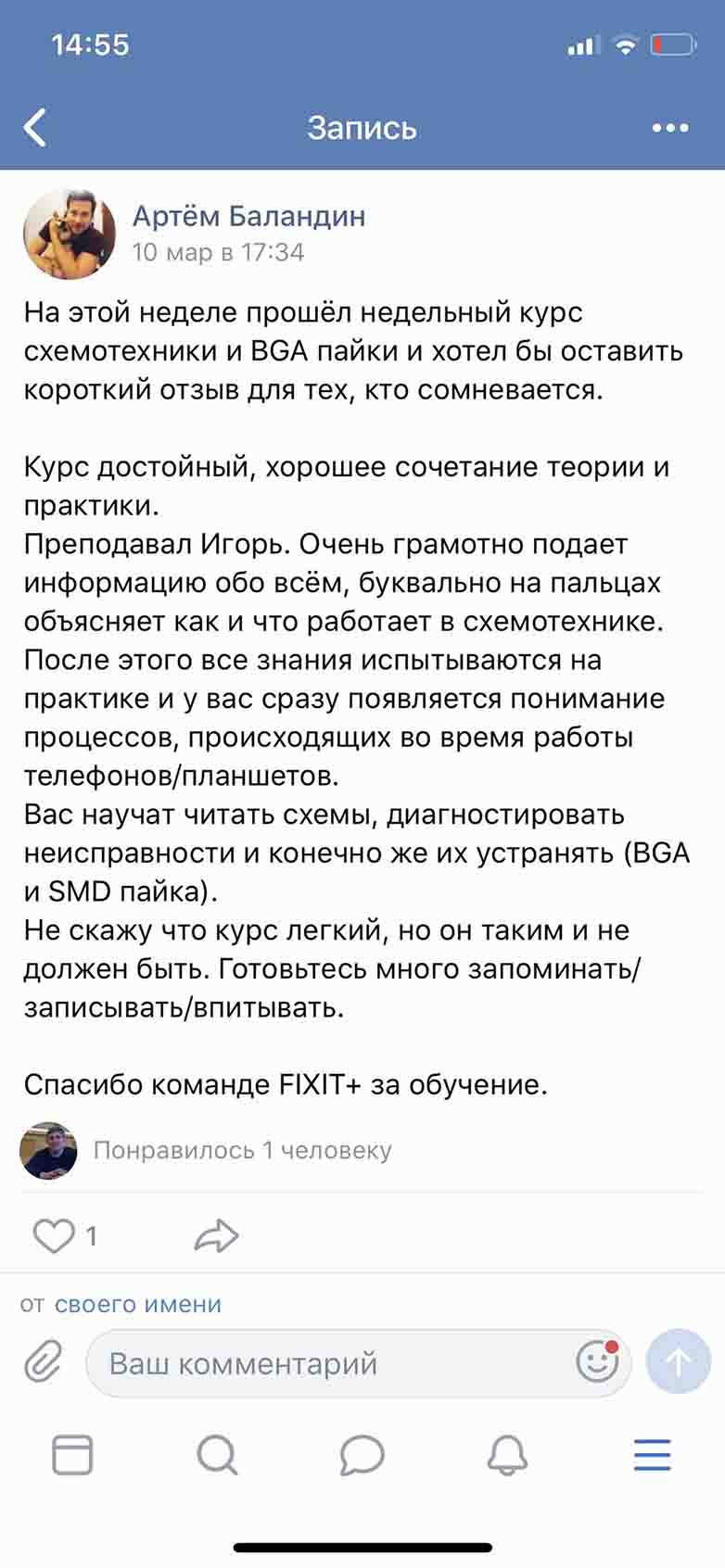Viewport: 725px width, 1568px height.
Task: Open the notifications bell tab
Action: (x=507, y=1455)
